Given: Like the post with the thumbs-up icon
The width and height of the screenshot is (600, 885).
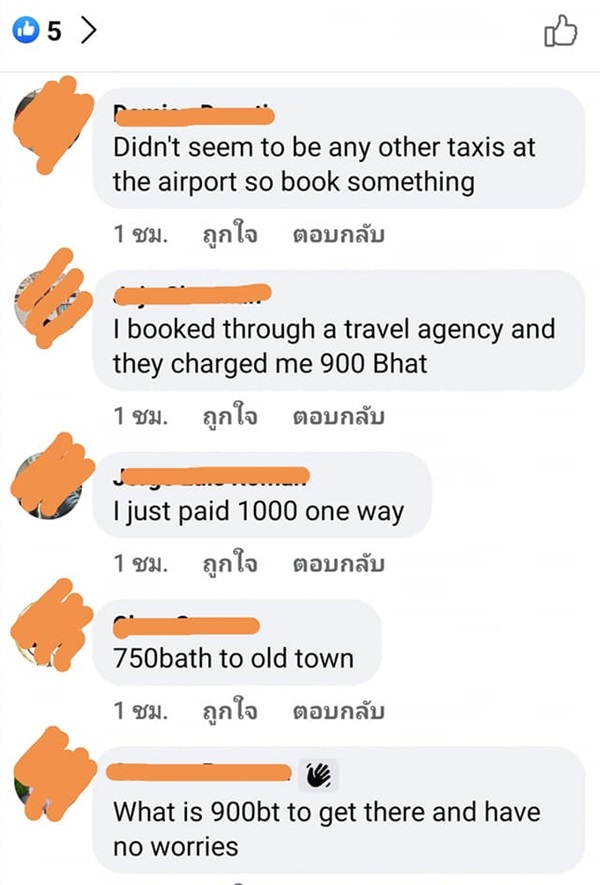Looking at the screenshot, I should 561,32.
